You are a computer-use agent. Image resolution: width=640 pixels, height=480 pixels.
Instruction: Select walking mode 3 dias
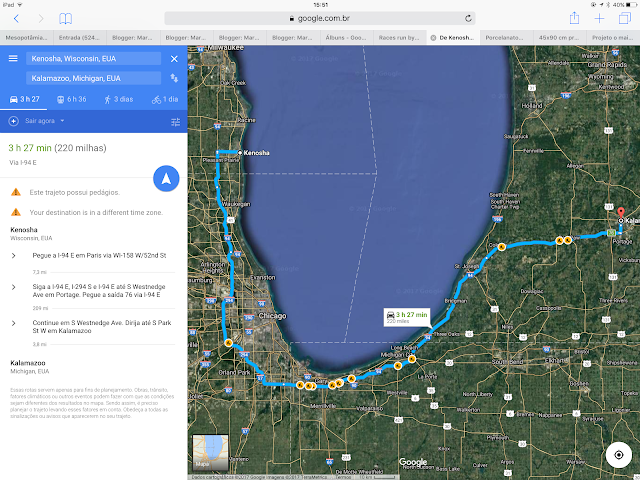(x=119, y=99)
